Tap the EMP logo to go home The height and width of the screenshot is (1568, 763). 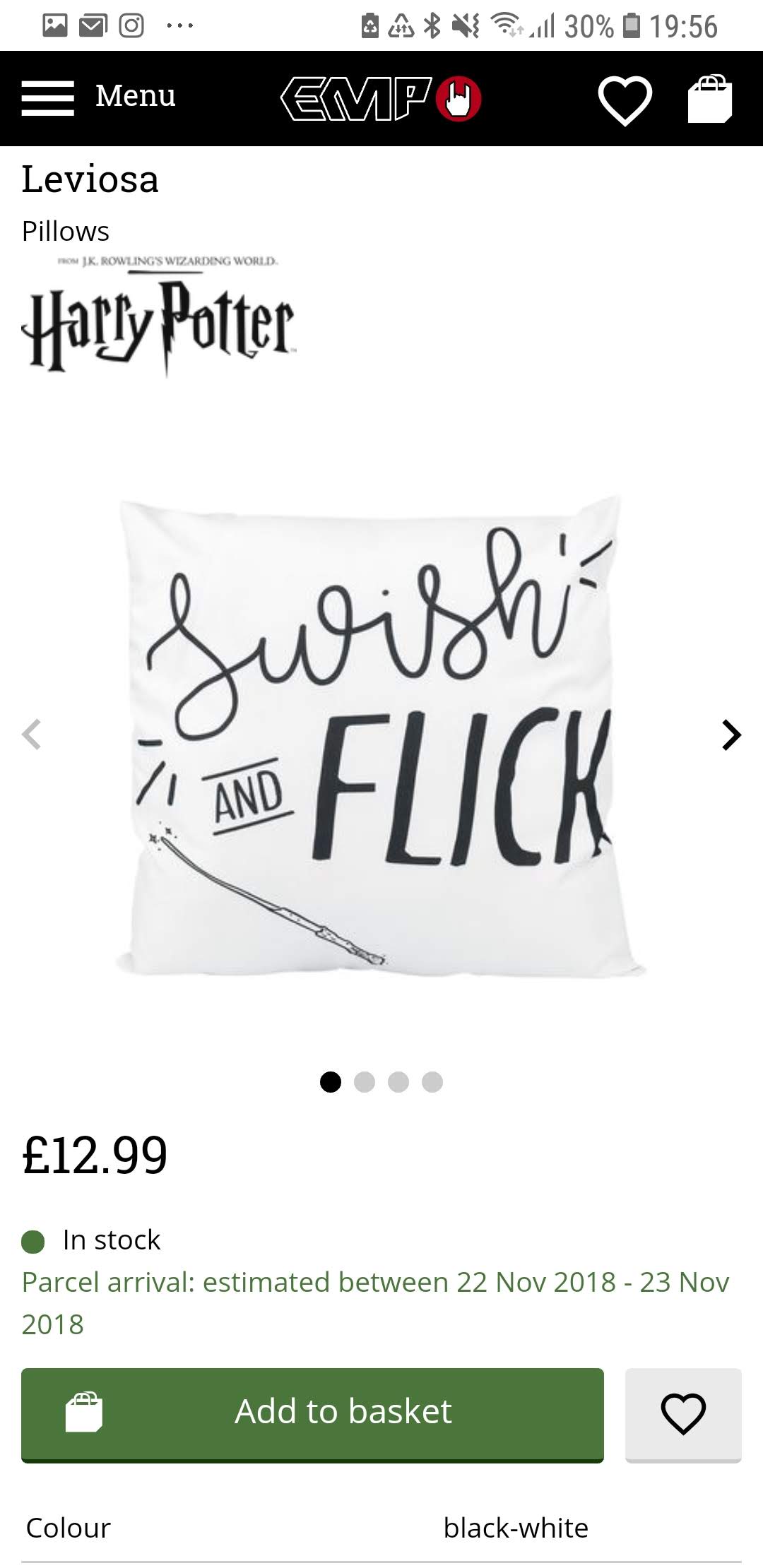pyautogui.click(x=381, y=99)
